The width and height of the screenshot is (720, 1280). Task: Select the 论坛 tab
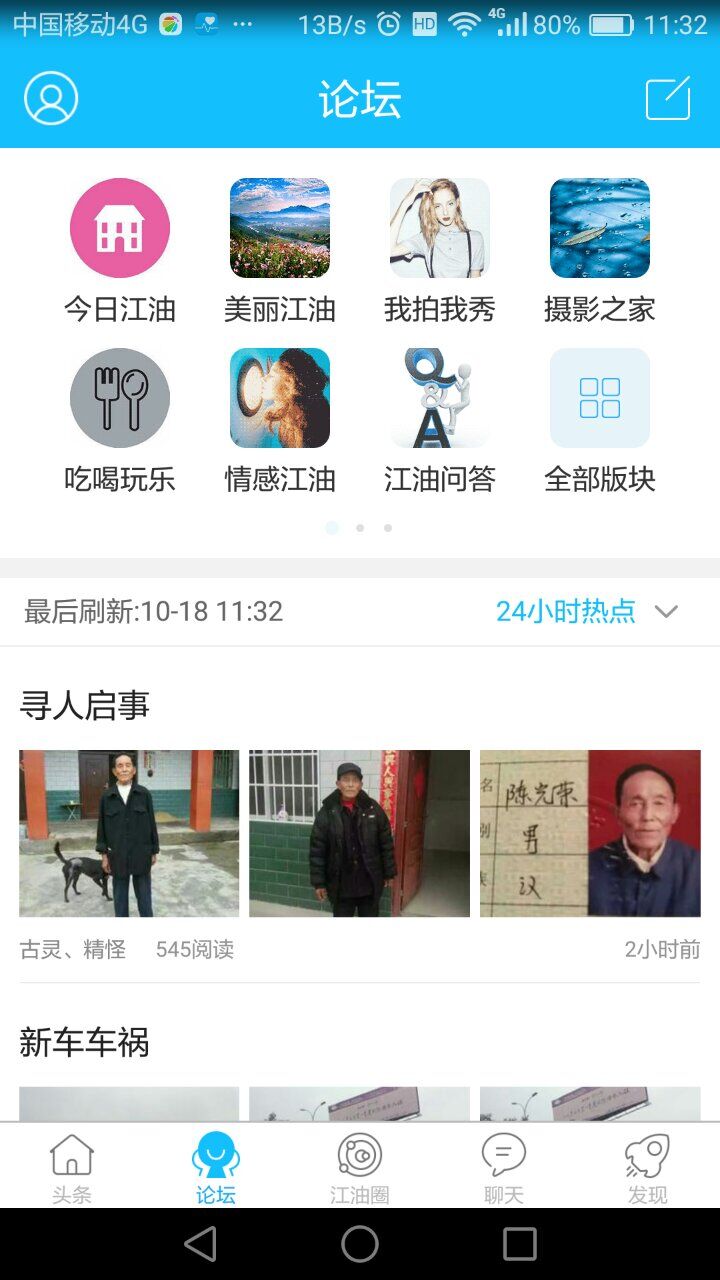click(x=216, y=1167)
